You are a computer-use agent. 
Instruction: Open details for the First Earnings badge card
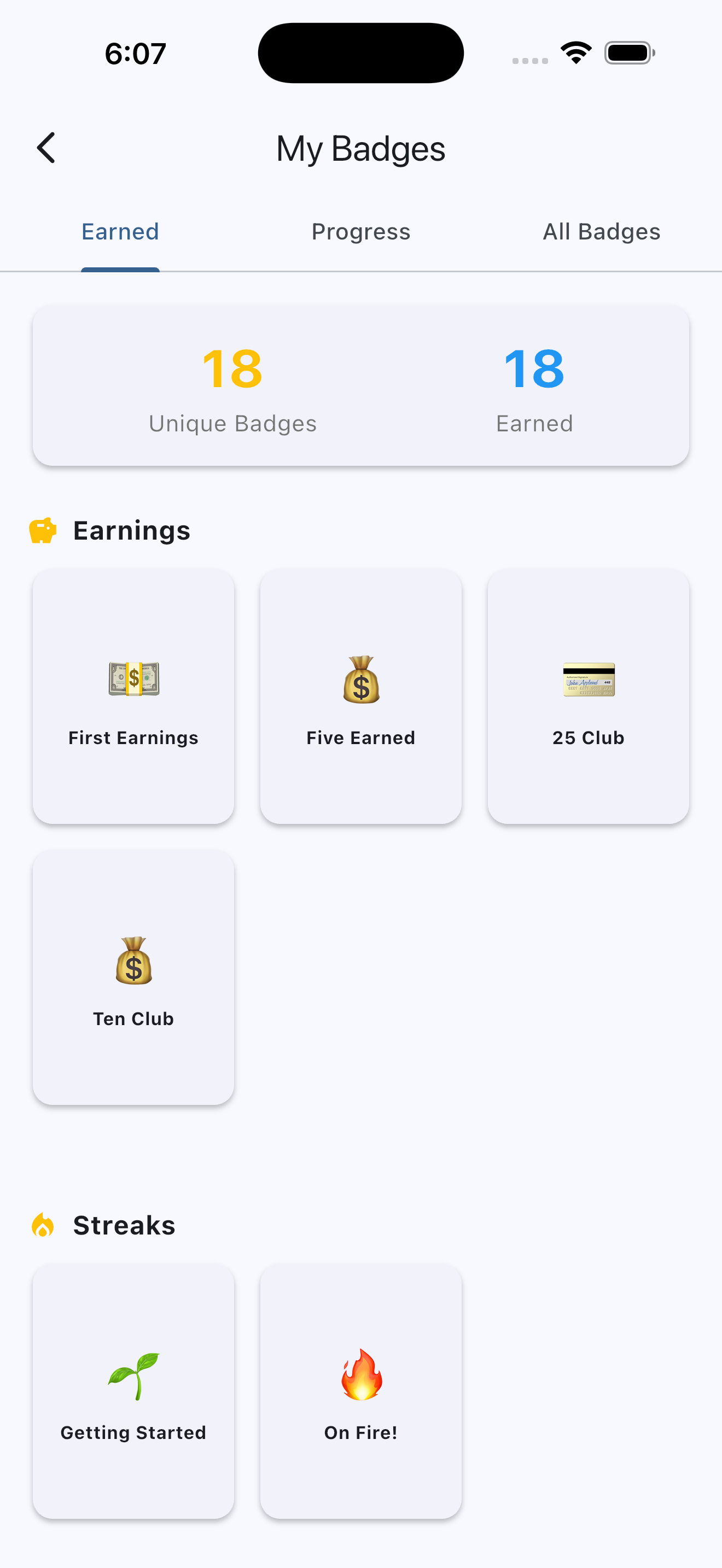coord(133,697)
